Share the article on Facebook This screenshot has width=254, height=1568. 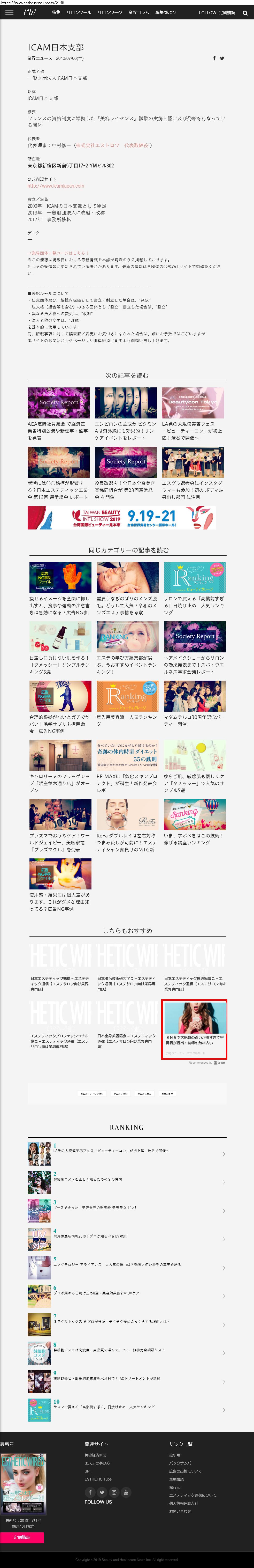(214, 58)
